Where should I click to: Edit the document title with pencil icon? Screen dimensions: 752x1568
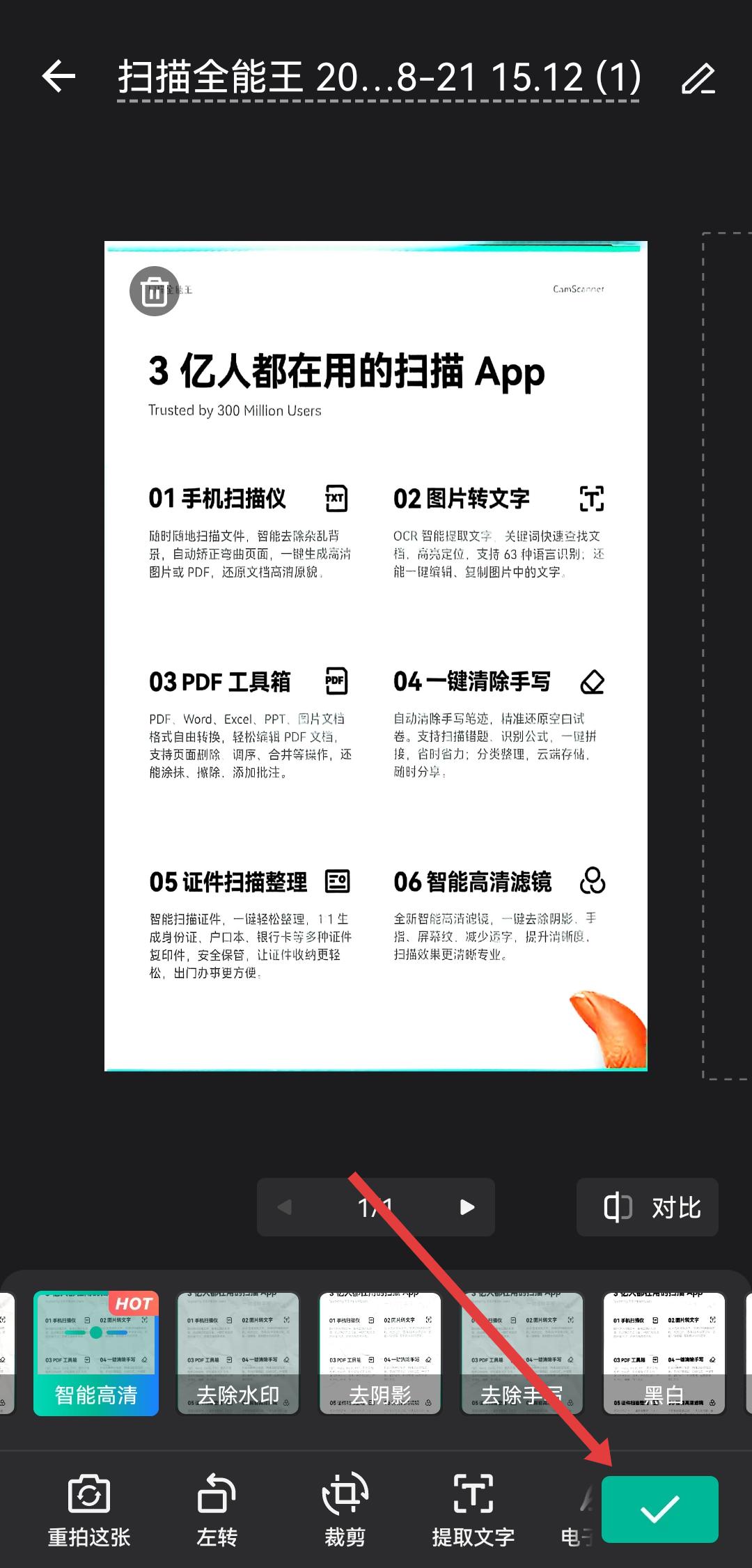pyautogui.click(x=698, y=78)
